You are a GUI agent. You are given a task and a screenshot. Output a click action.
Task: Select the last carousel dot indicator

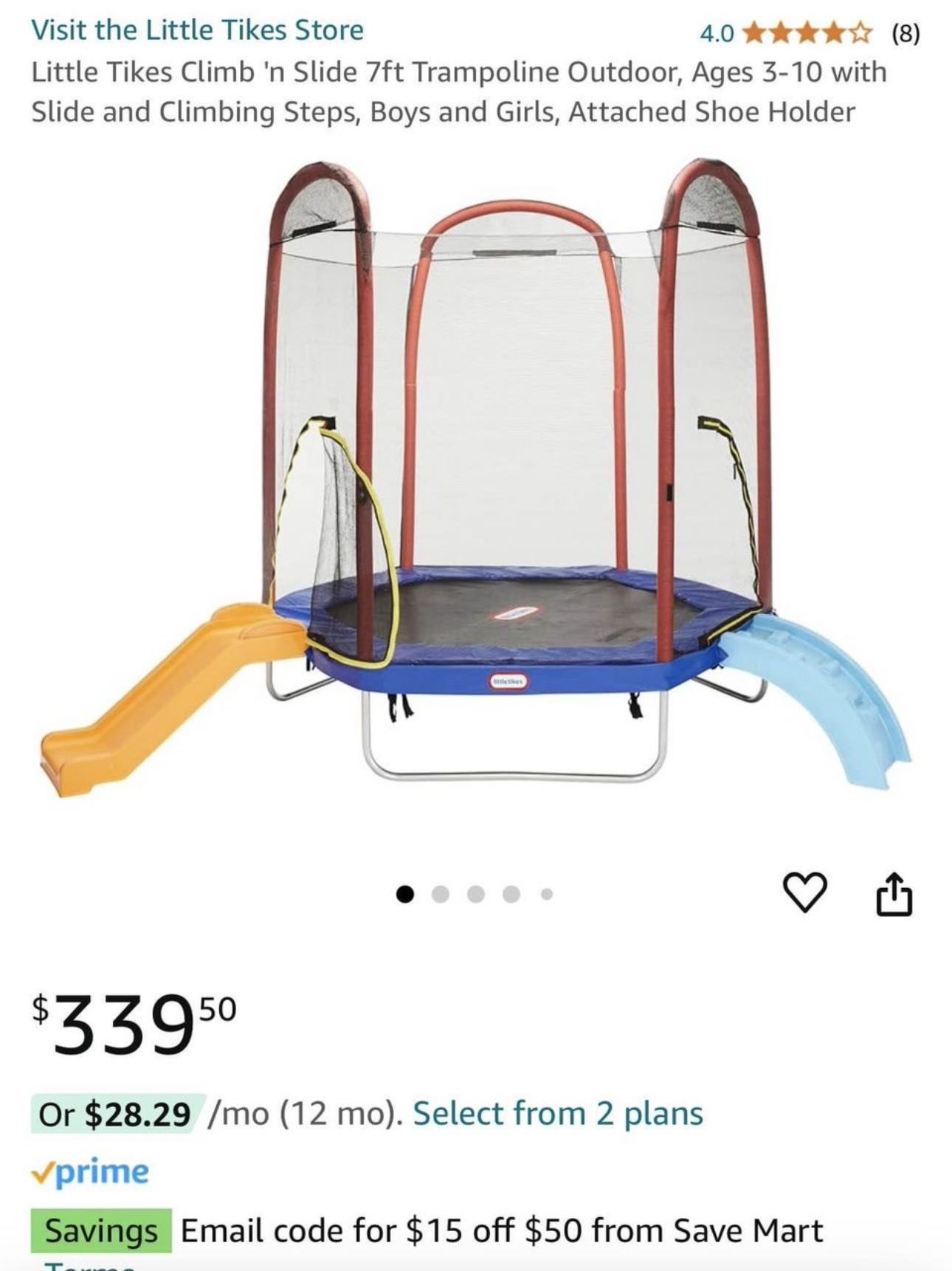pos(545,892)
